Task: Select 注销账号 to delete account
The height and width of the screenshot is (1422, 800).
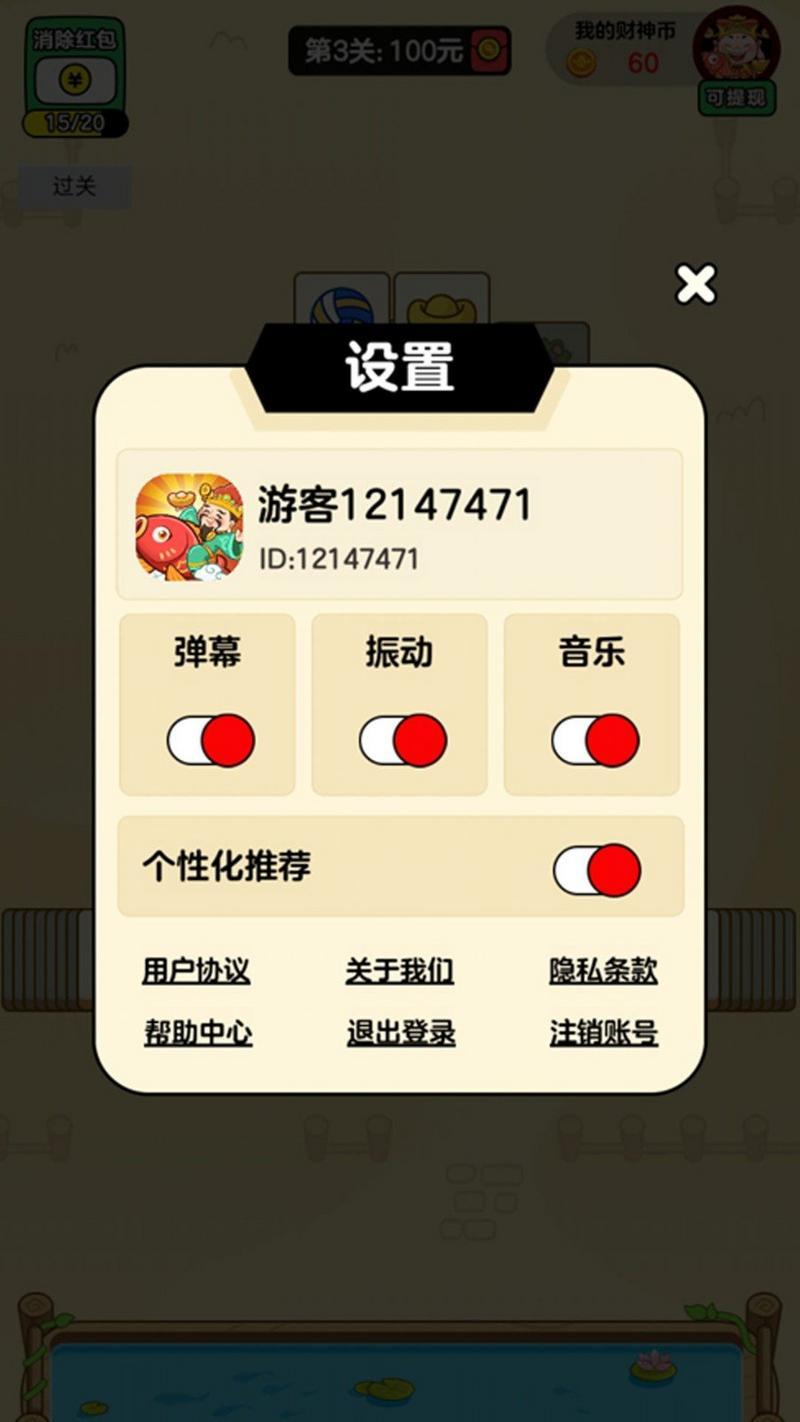Action: (x=603, y=1033)
